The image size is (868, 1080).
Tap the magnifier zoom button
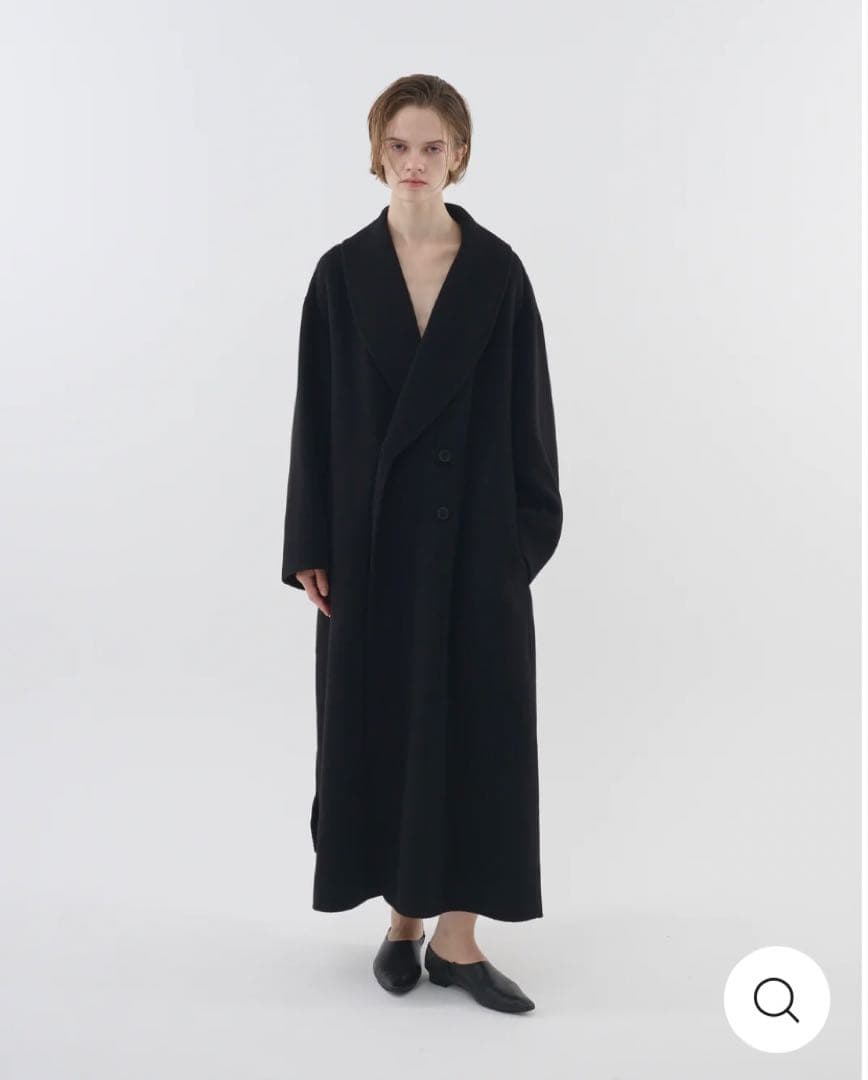(x=776, y=999)
